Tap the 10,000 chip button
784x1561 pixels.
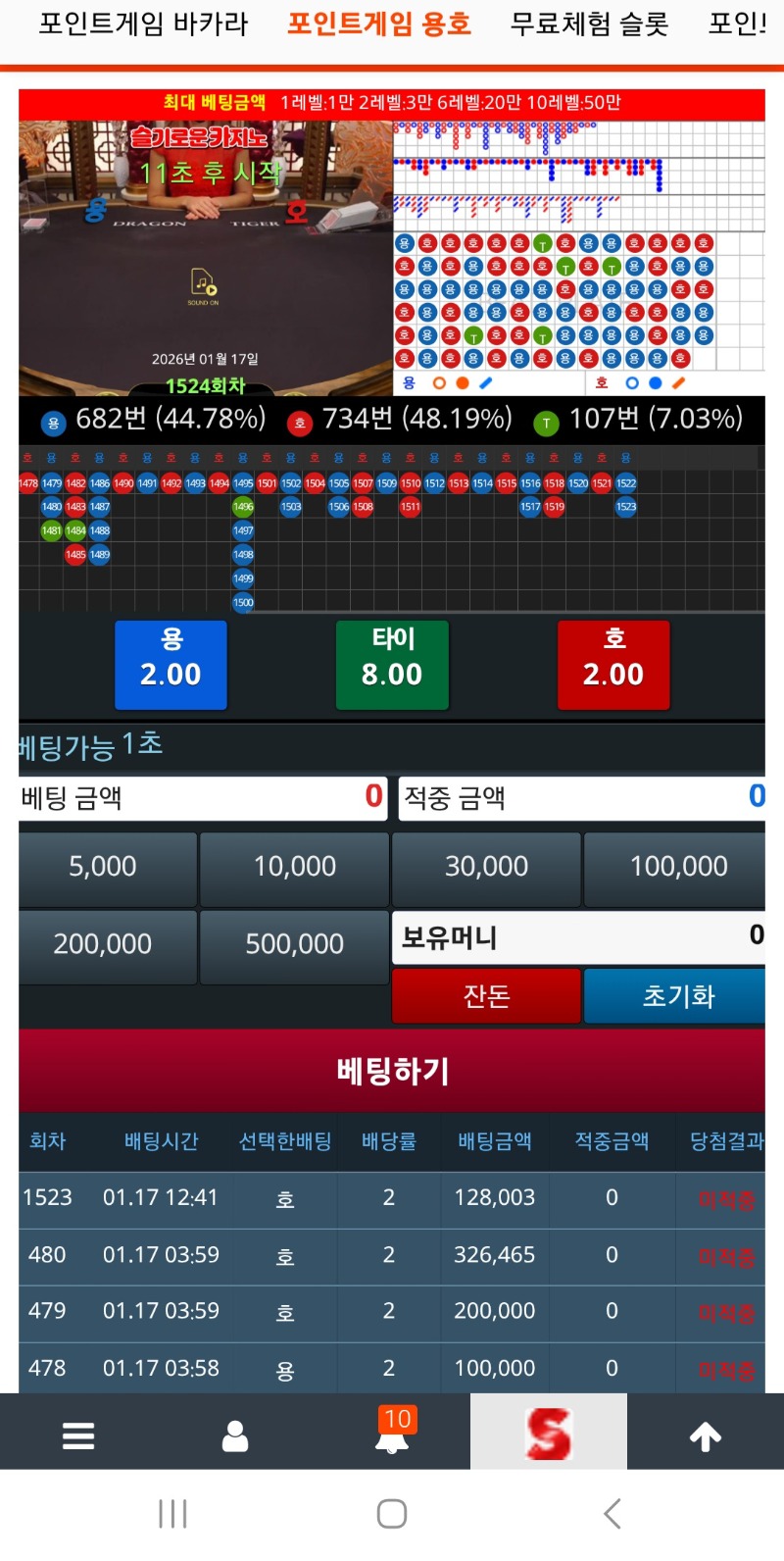pyautogui.click(x=295, y=867)
